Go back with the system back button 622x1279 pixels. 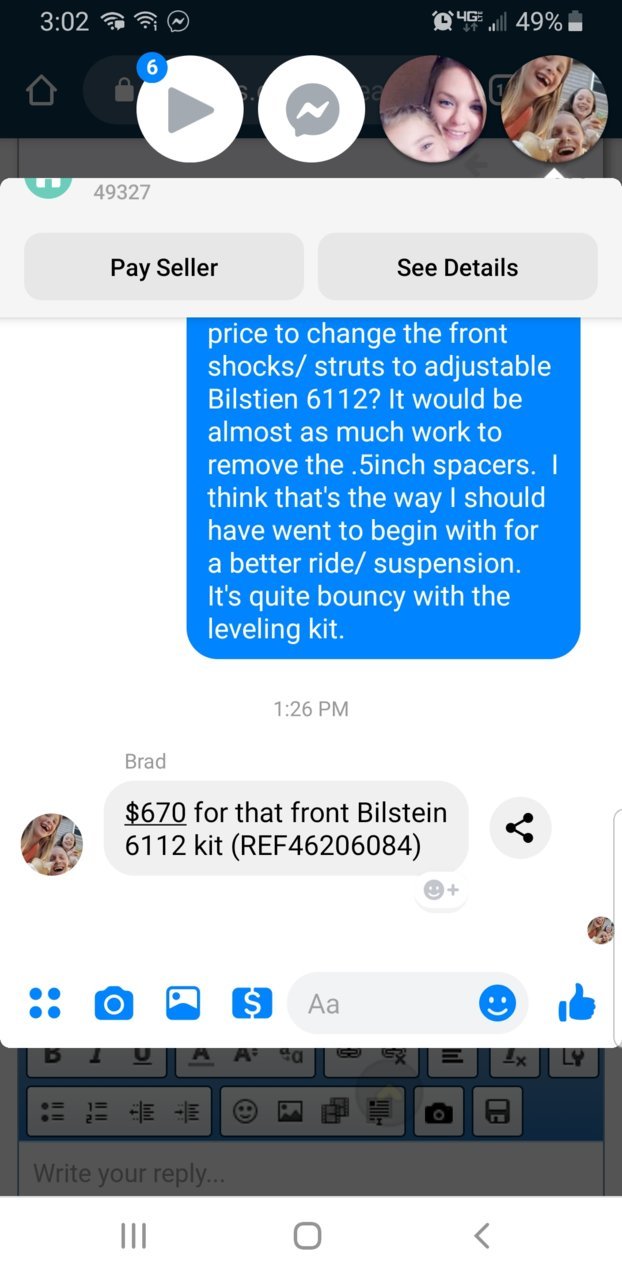(x=481, y=1236)
